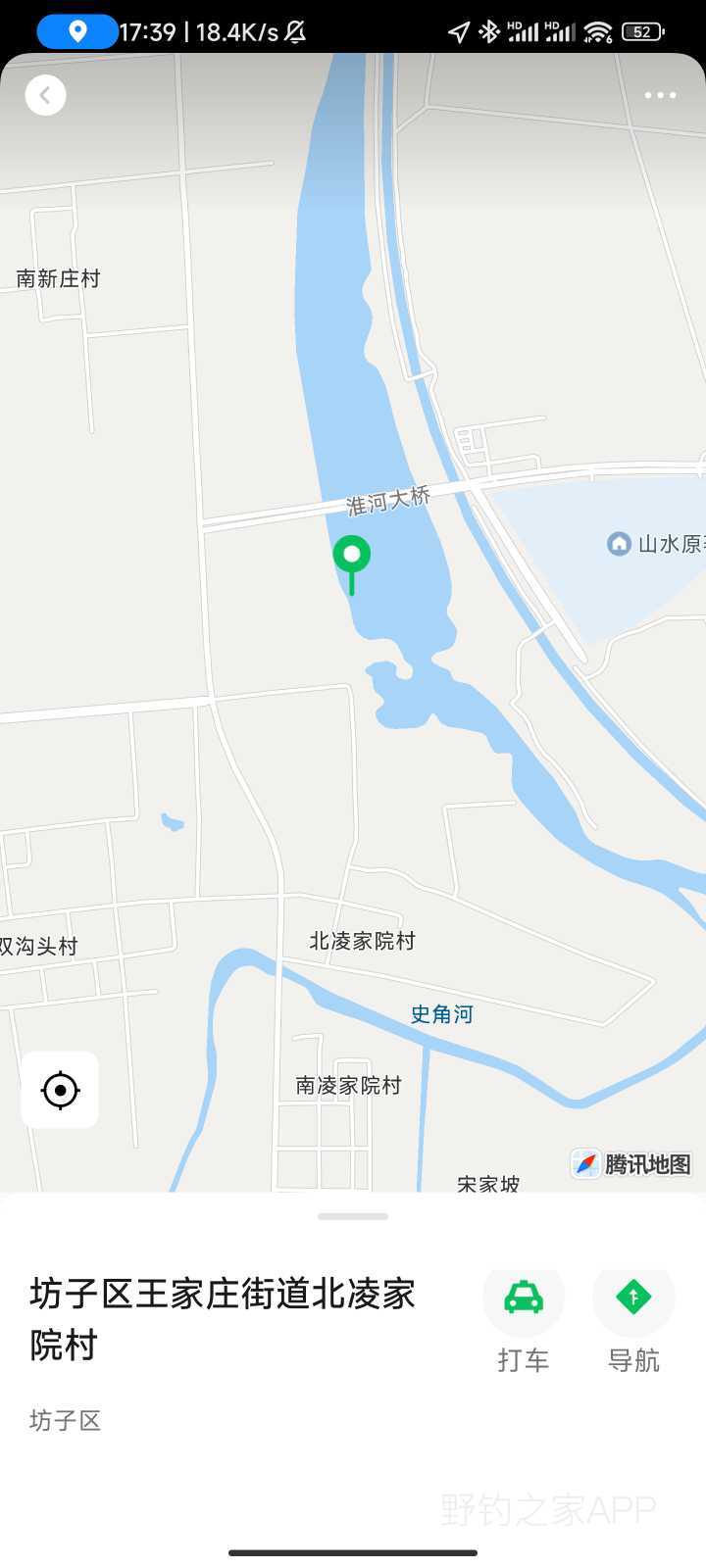Image resolution: width=706 pixels, height=1568 pixels.
Task: Recenter map on my current location
Action: click(x=60, y=1090)
